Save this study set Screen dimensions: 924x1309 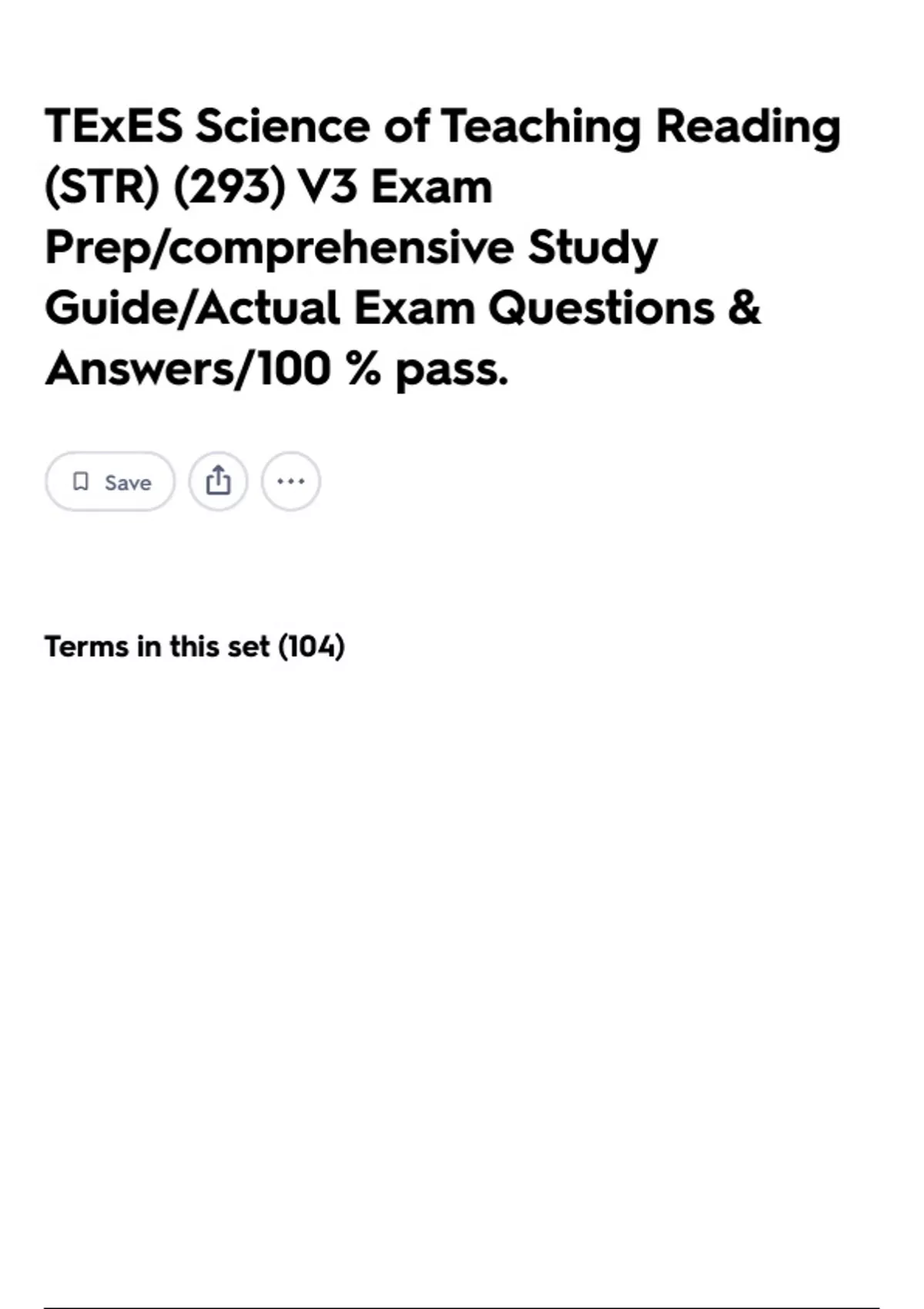(x=110, y=482)
